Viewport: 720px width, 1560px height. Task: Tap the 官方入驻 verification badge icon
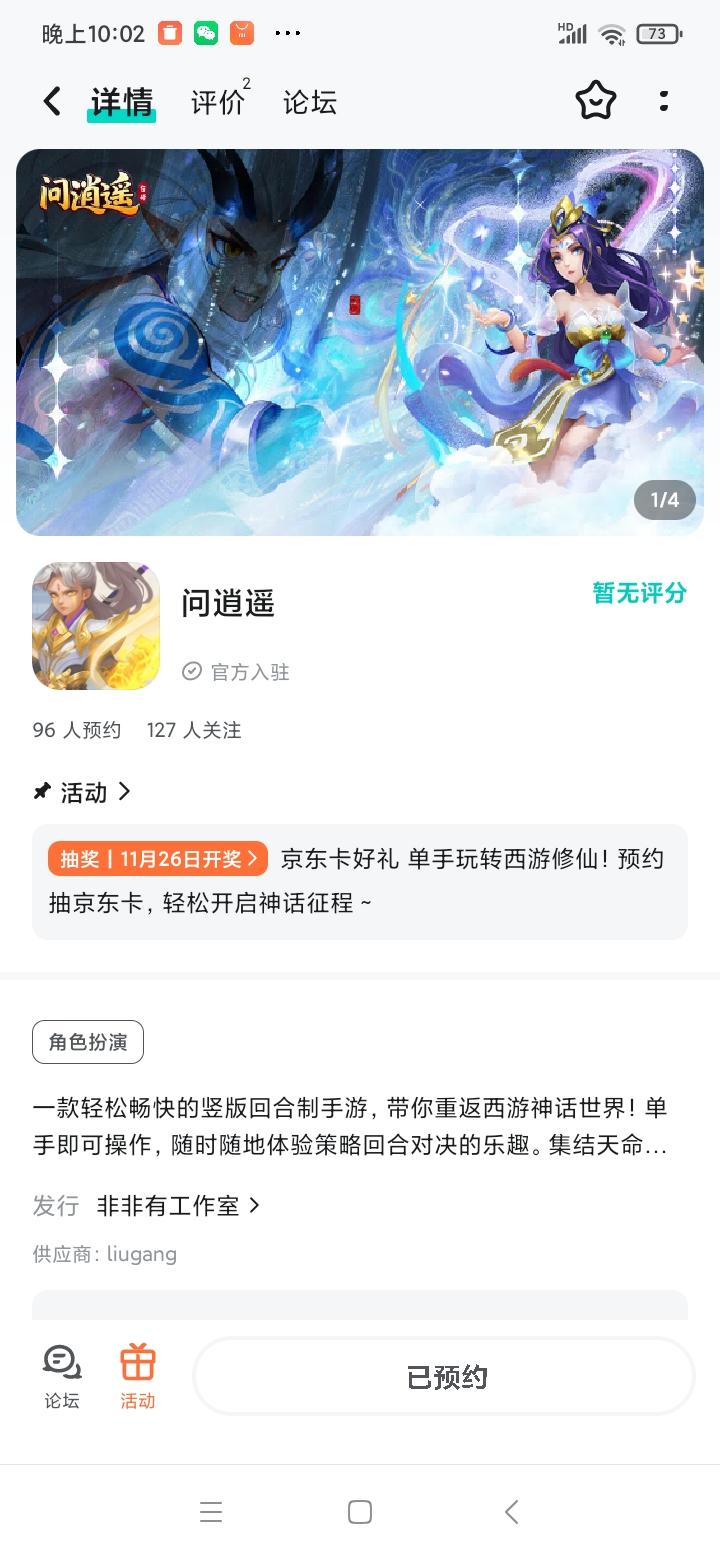click(191, 671)
